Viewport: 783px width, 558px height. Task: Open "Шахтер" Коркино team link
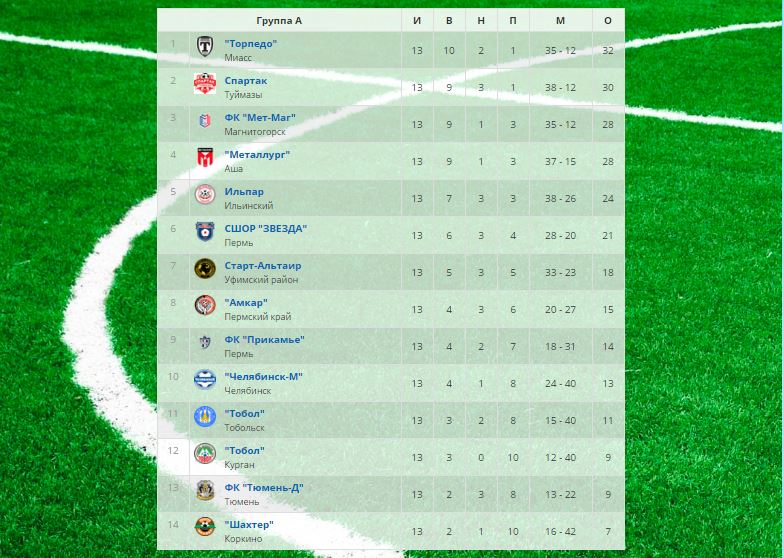tap(249, 525)
